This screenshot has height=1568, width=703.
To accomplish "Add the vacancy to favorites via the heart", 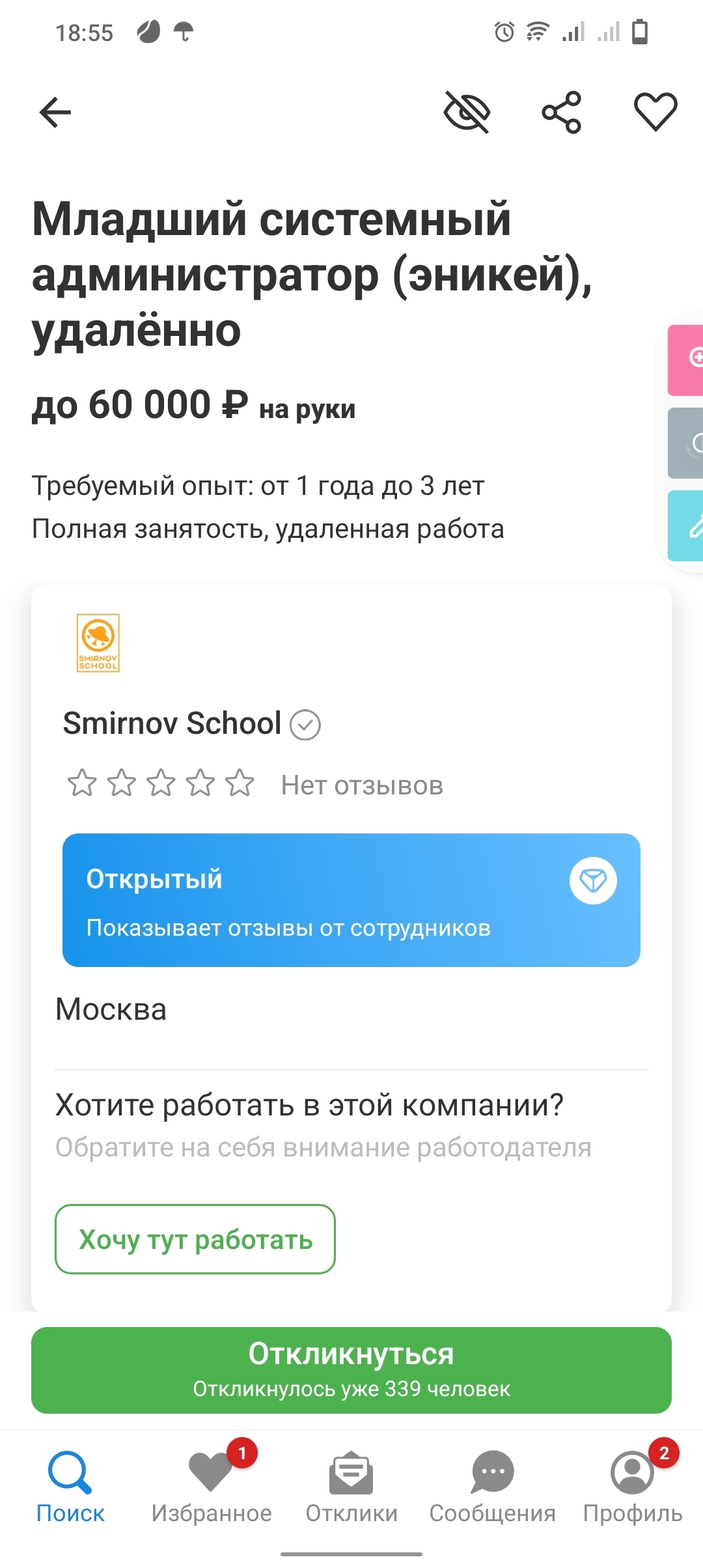I will (x=655, y=112).
